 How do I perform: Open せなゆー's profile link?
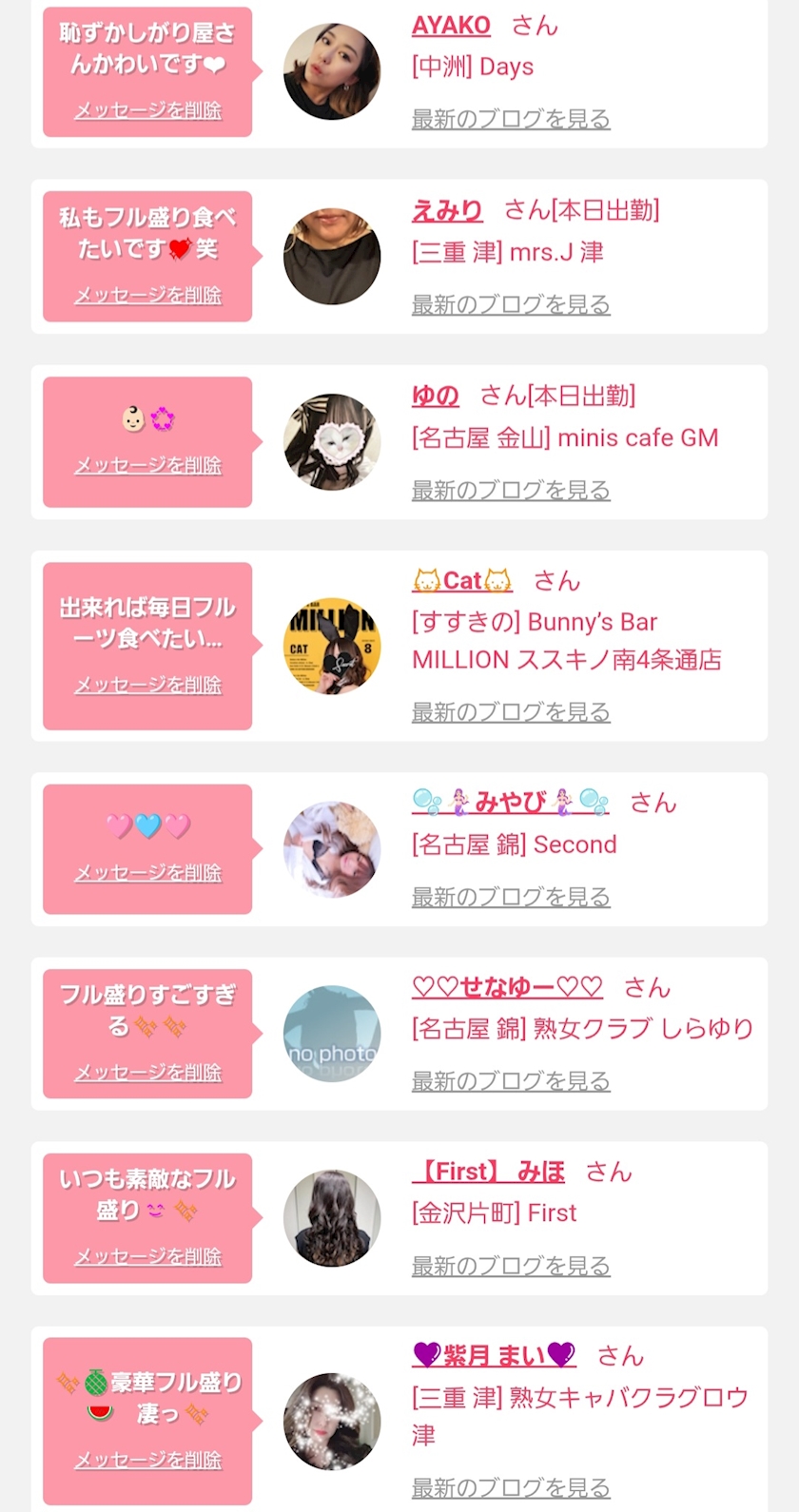(x=507, y=987)
